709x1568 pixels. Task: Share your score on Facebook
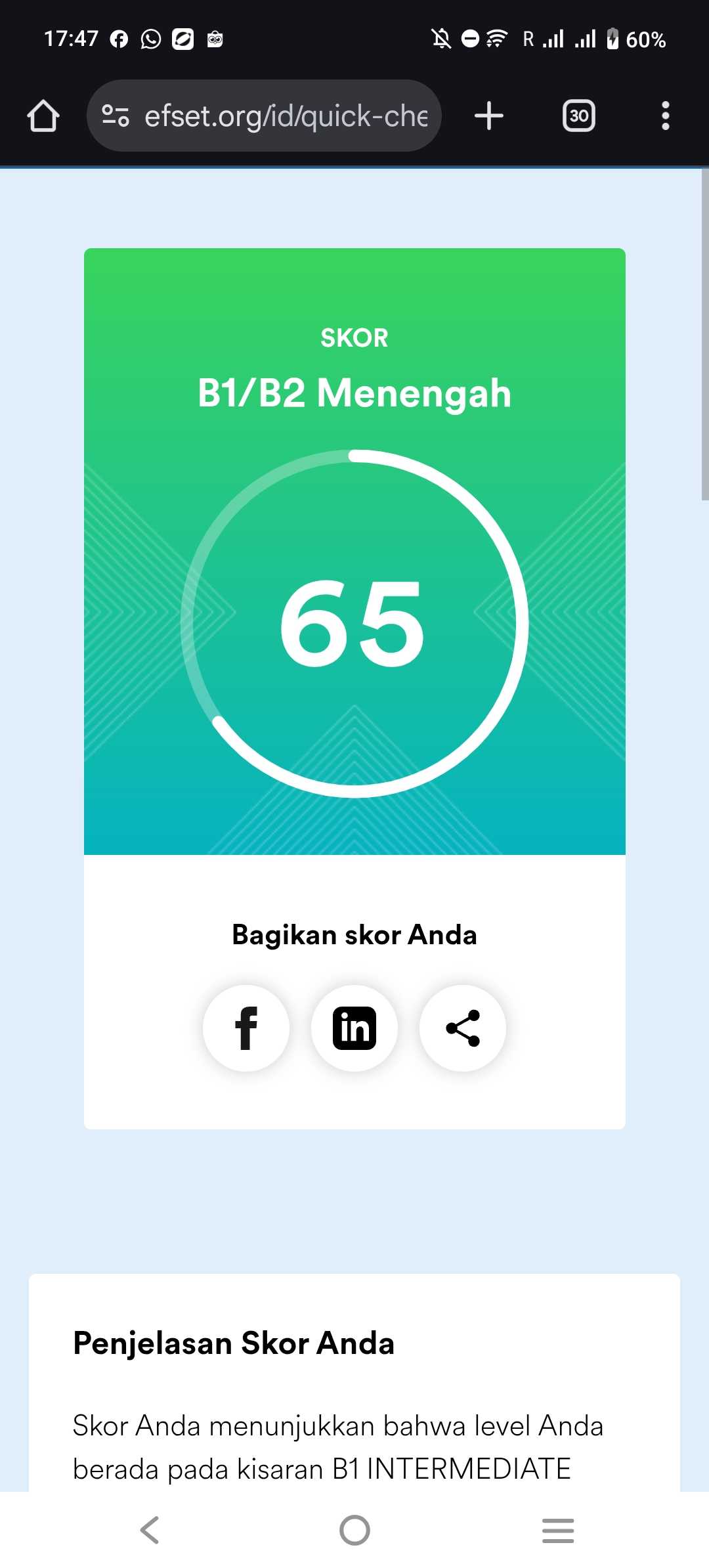(246, 1028)
